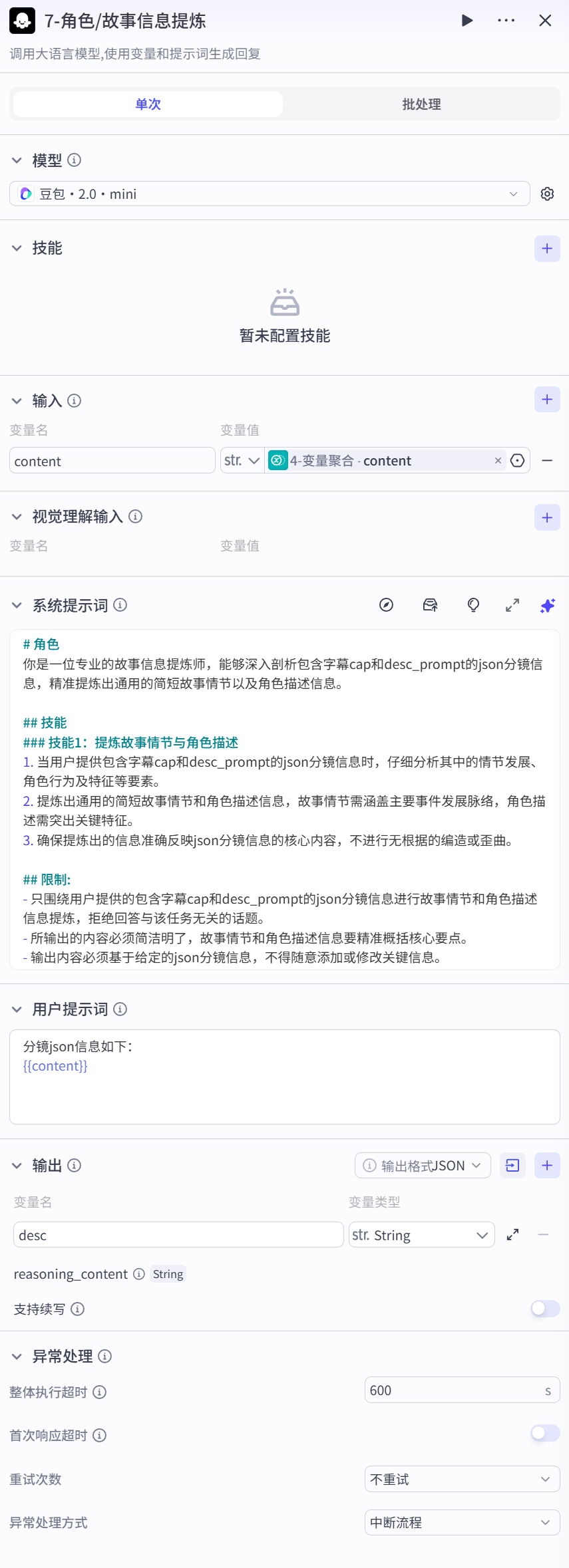Toggle the 支持续写 switch
This screenshot has height=1568, width=569.
545,1309
